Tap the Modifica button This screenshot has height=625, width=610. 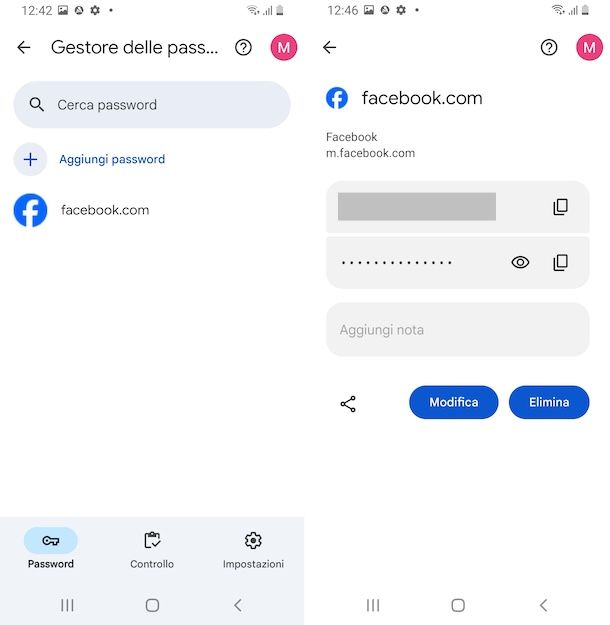453,402
